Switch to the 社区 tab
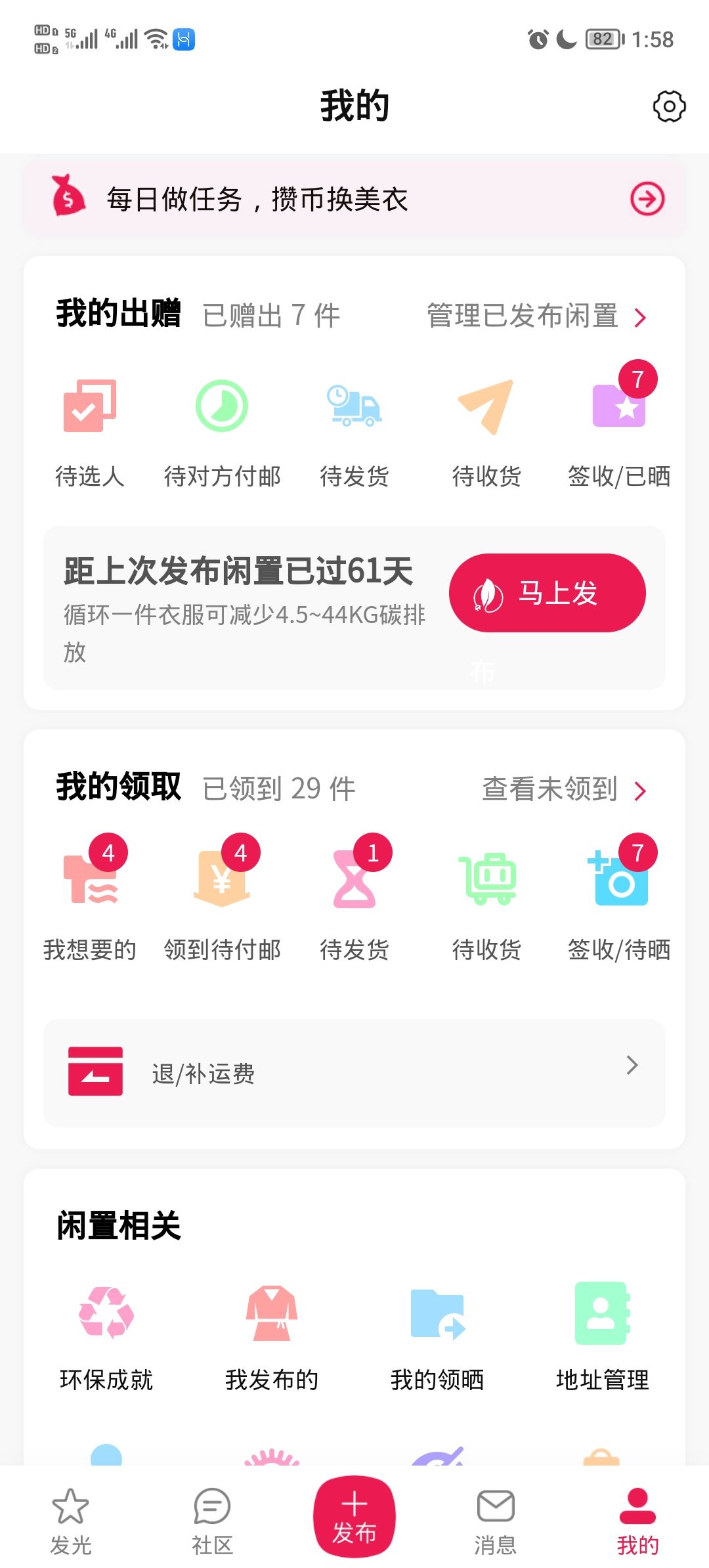The width and height of the screenshot is (709, 1568). click(x=212, y=1521)
